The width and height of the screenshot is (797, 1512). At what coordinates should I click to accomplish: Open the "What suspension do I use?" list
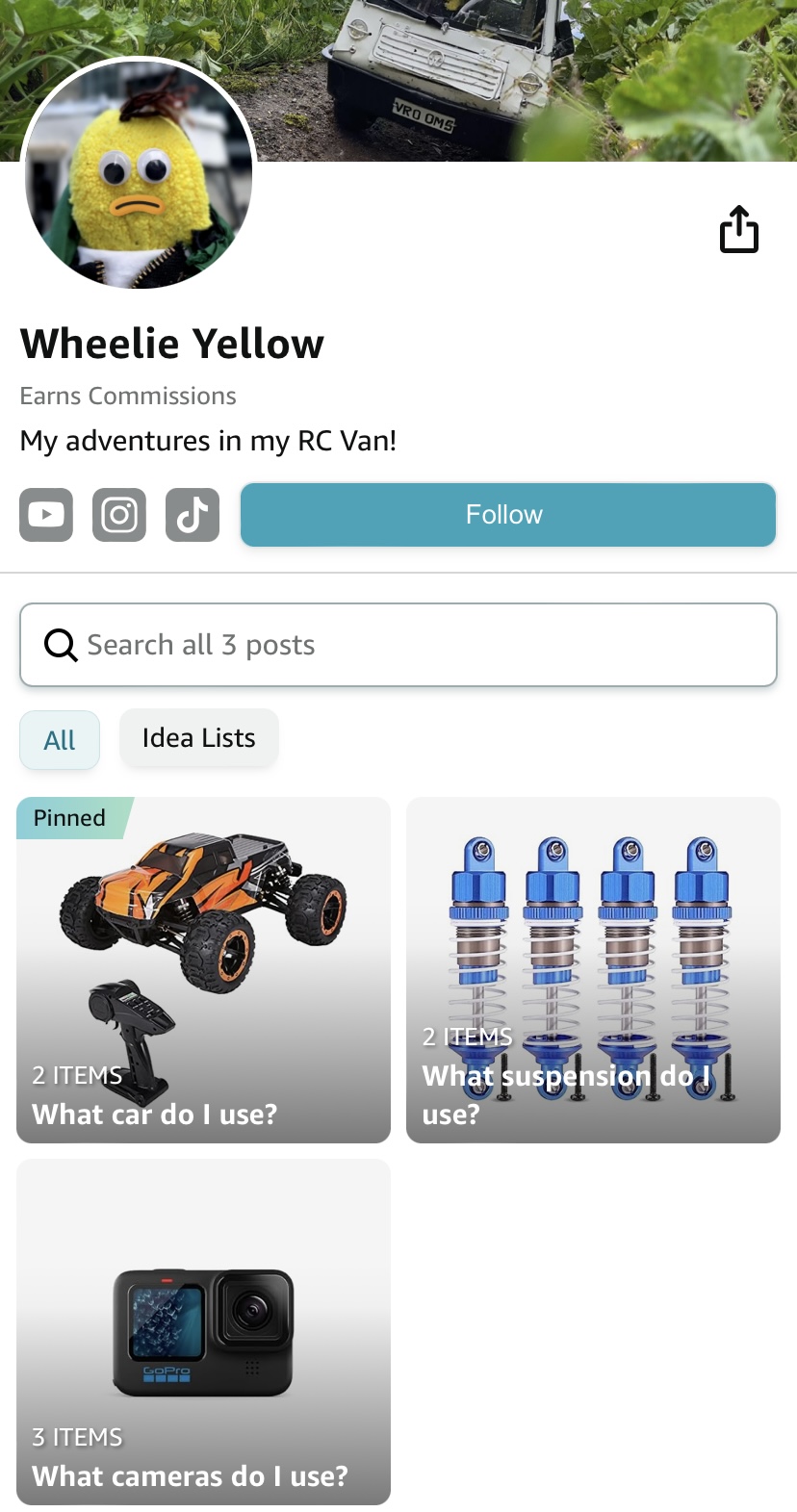click(593, 970)
